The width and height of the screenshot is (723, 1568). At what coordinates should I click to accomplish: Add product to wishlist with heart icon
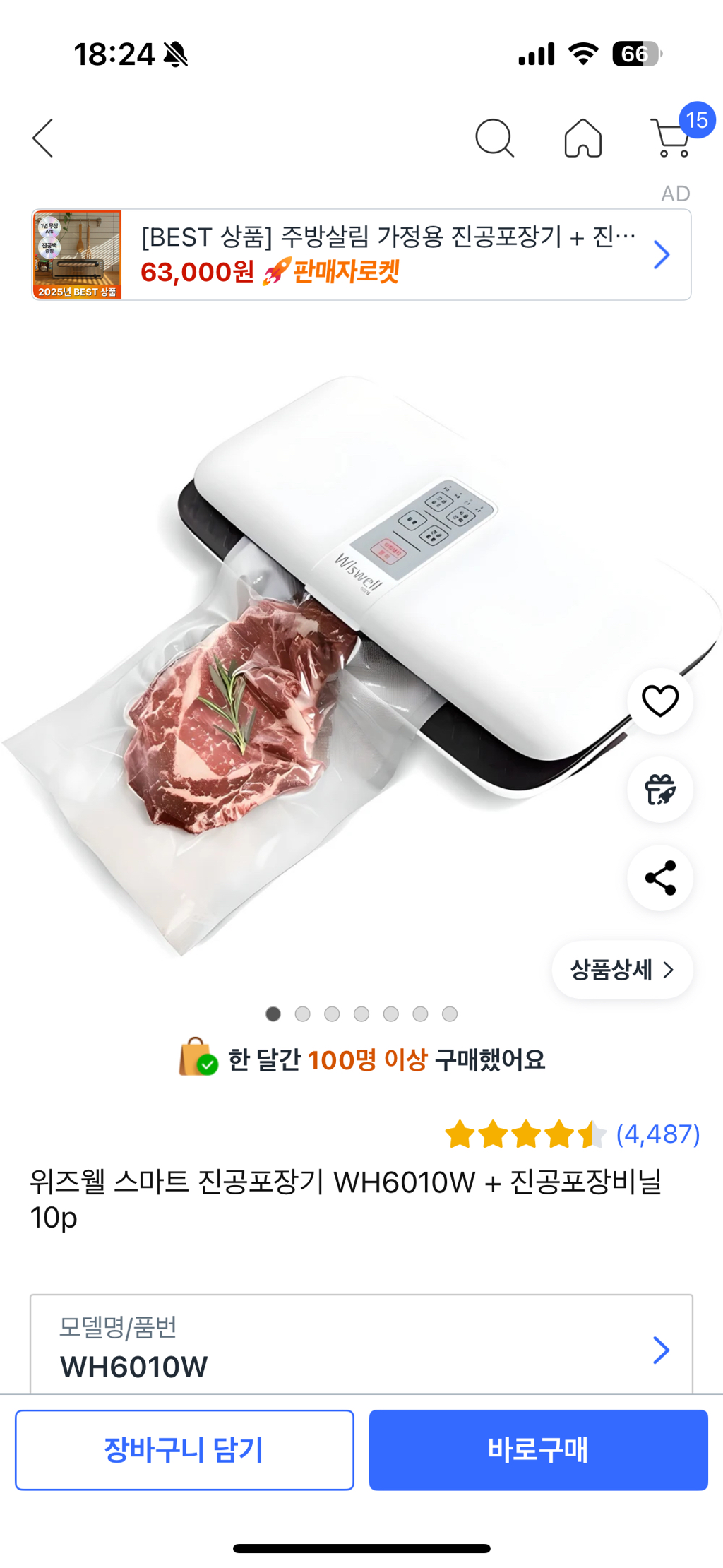660,701
